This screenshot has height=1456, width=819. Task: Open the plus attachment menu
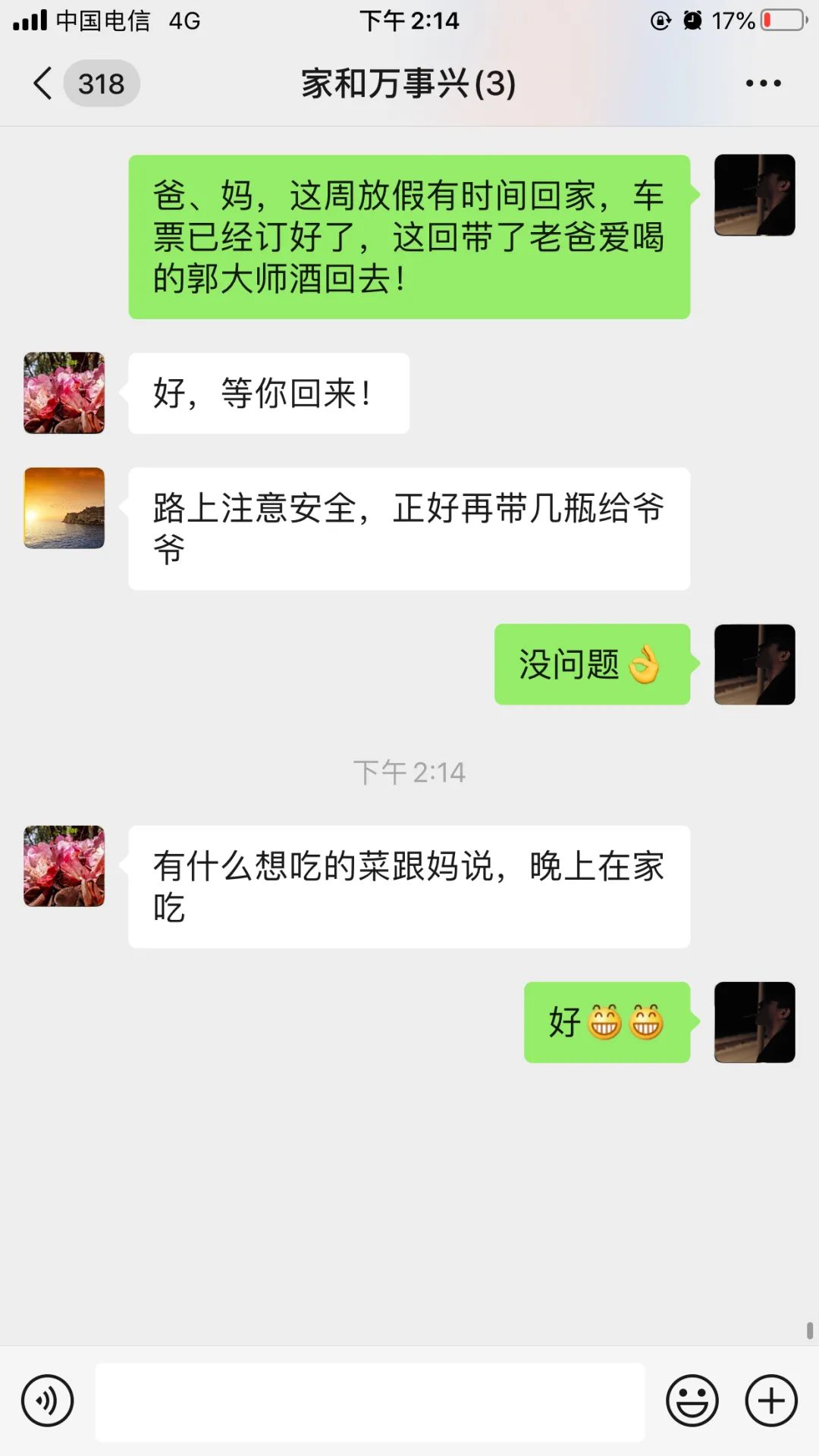coord(771,1401)
